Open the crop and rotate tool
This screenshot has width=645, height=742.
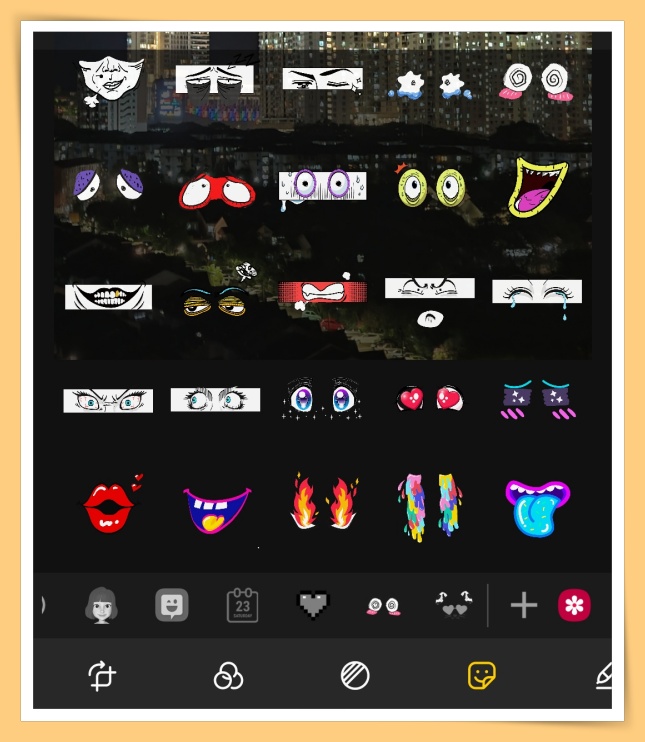tap(101, 676)
